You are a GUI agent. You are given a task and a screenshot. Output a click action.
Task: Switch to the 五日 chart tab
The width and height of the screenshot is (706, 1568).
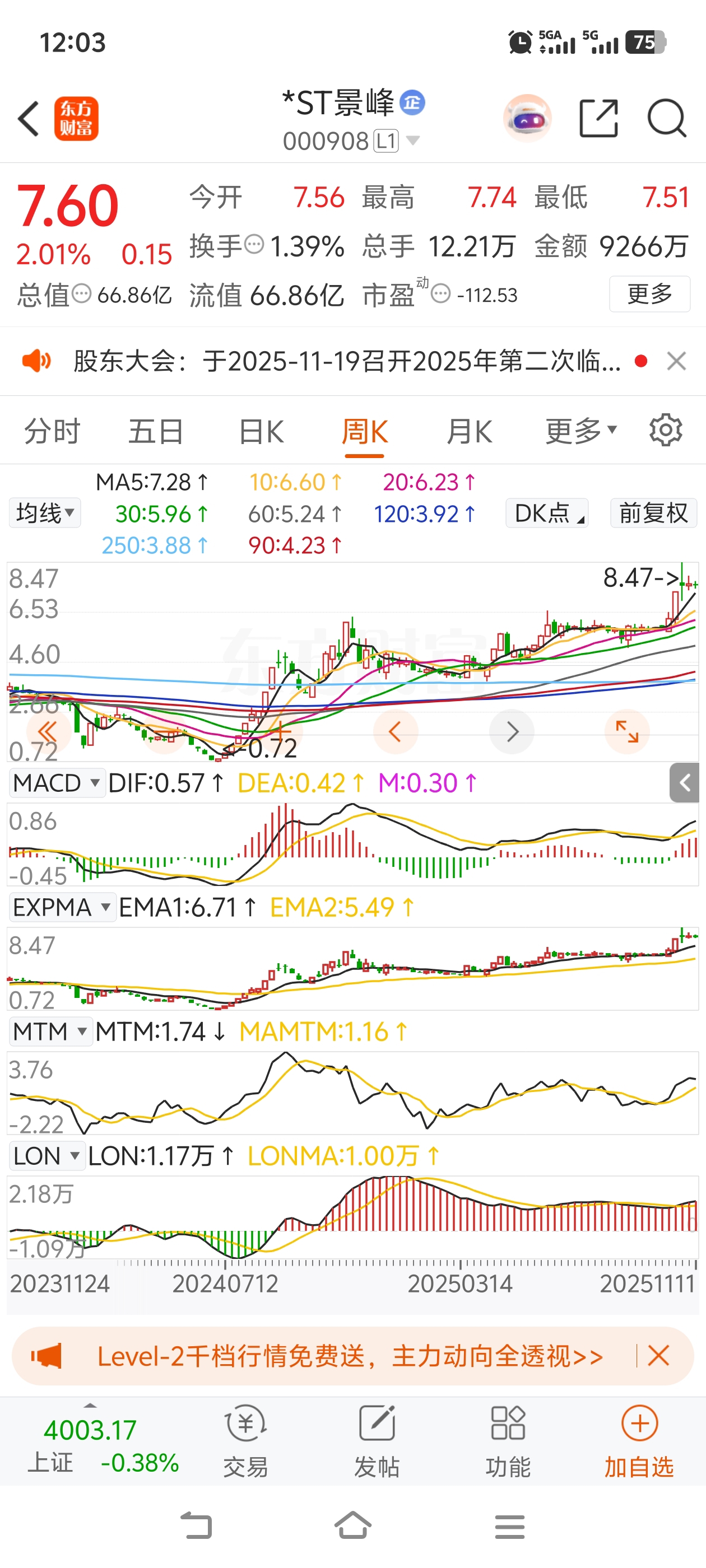click(x=156, y=432)
